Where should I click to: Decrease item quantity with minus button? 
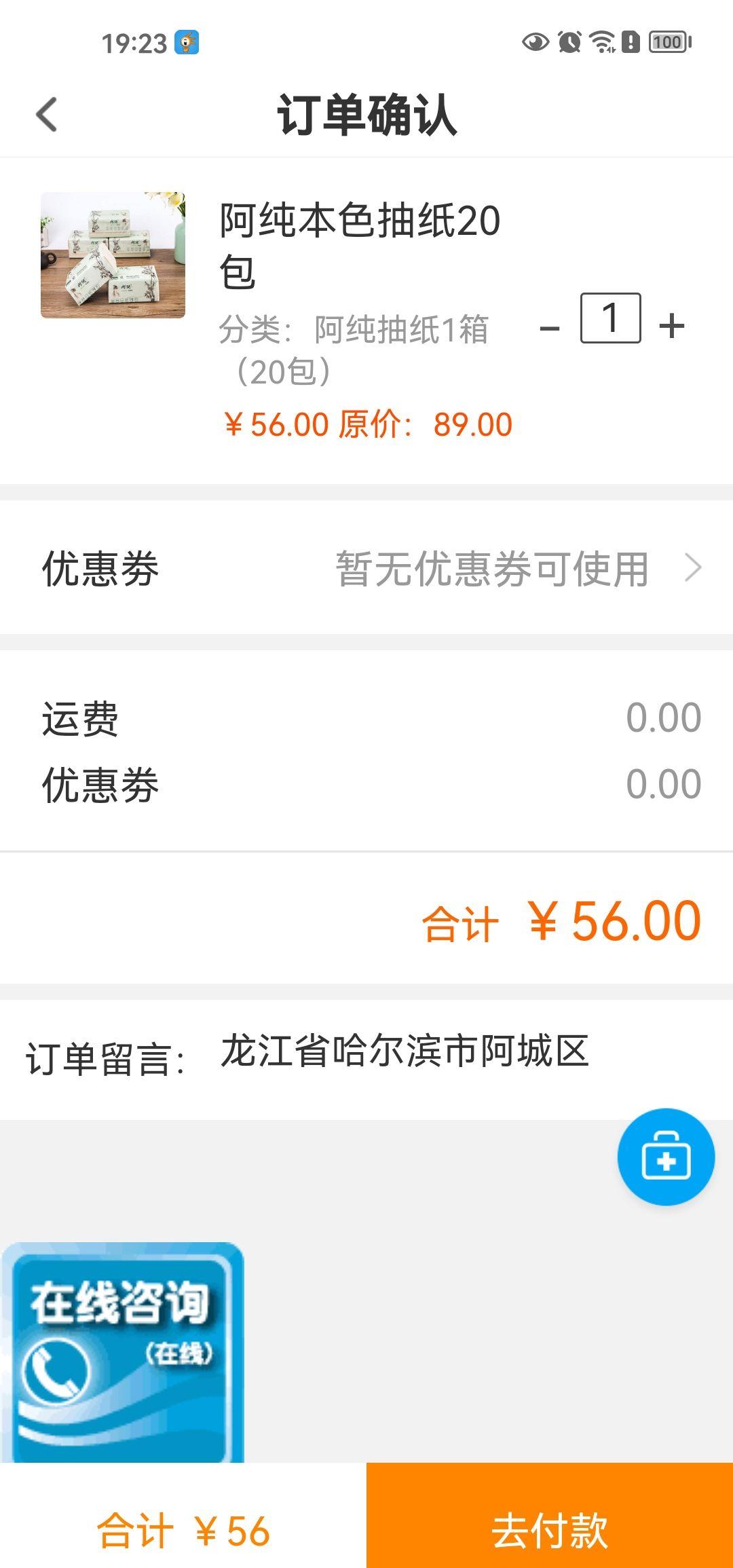[x=549, y=329]
